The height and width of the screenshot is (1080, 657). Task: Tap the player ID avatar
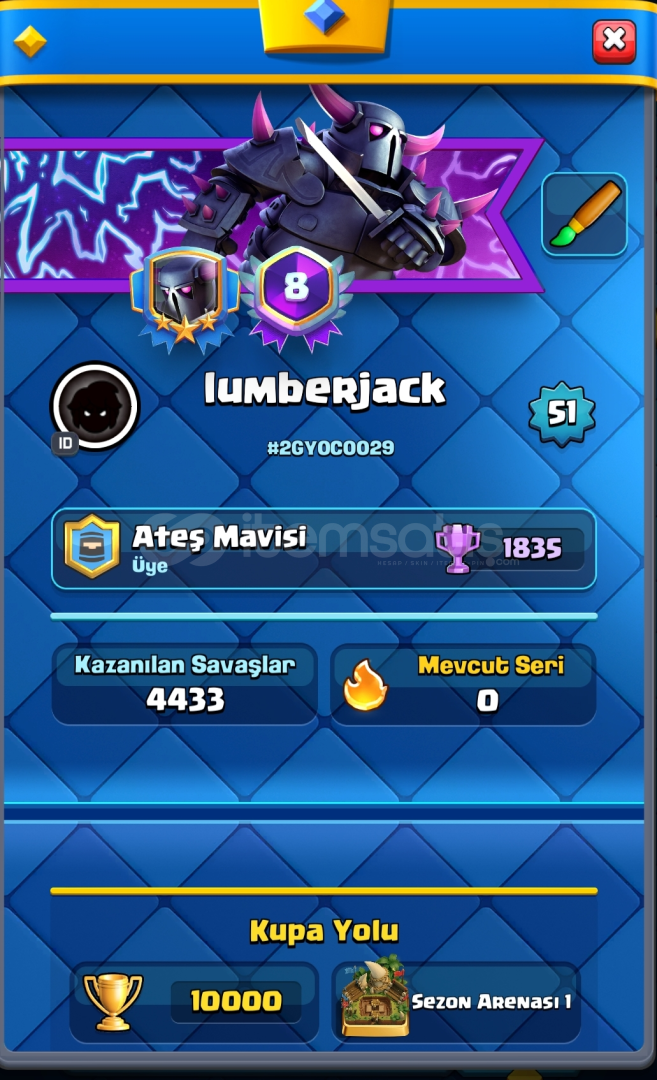pyautogui.click(x=94, y=406)
